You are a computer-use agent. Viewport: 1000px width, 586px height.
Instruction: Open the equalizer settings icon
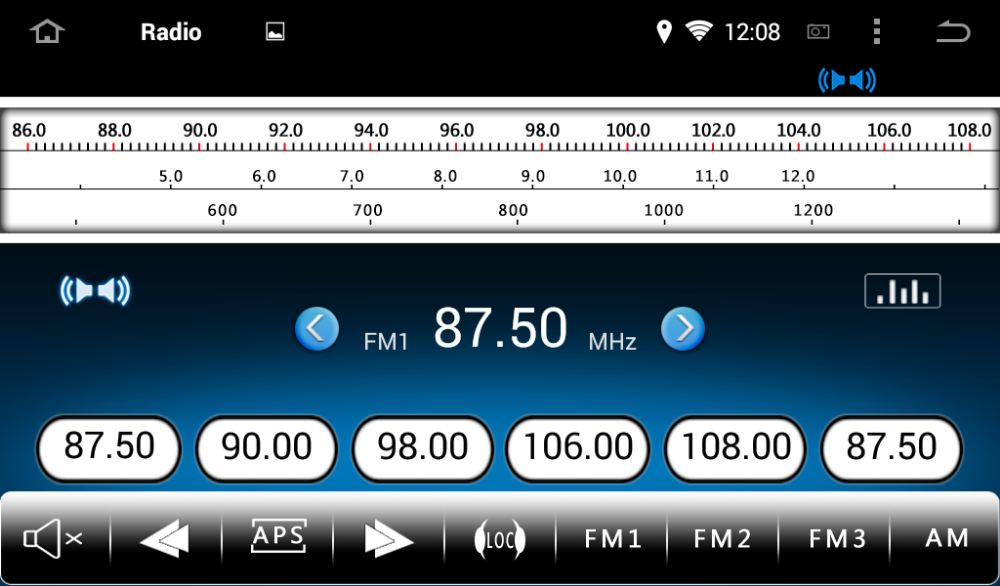tap(902, 291)
